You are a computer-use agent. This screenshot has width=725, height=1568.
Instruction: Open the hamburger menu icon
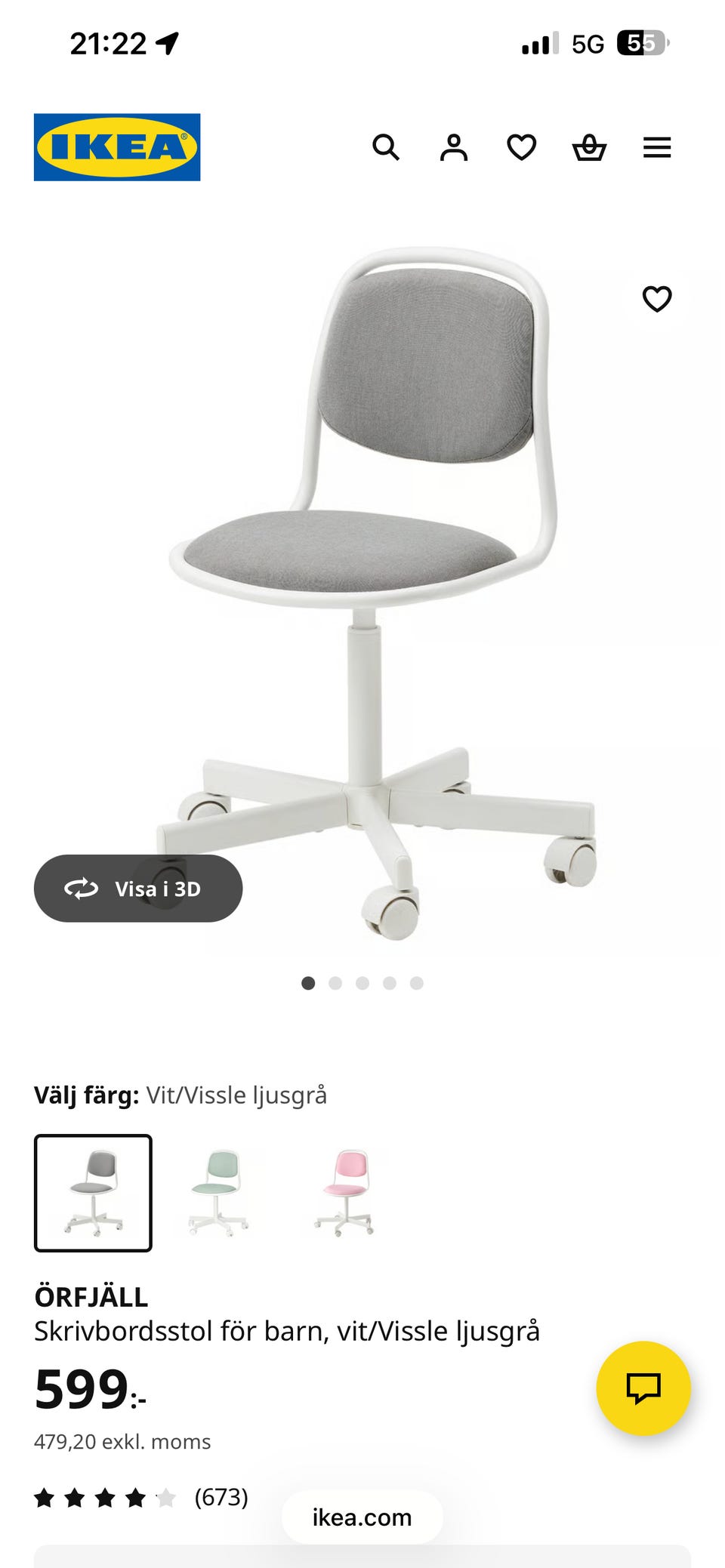tap(657, 147)
